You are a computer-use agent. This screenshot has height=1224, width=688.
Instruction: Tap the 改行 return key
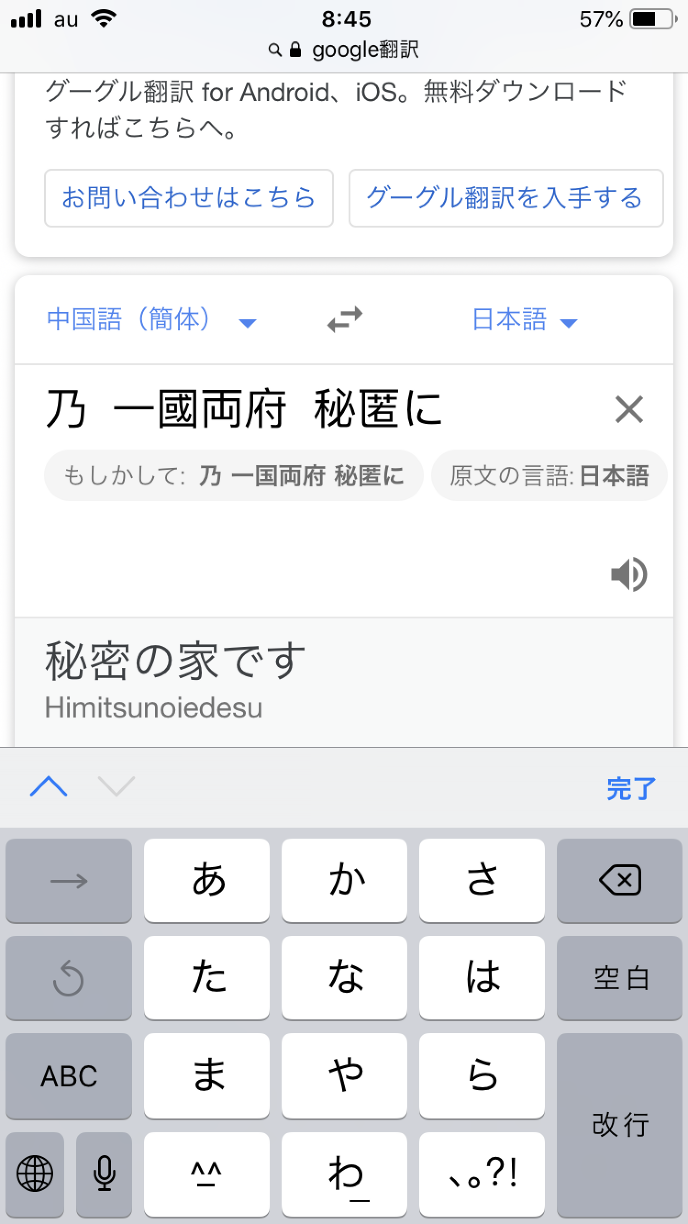click(x=619, y=1125)
